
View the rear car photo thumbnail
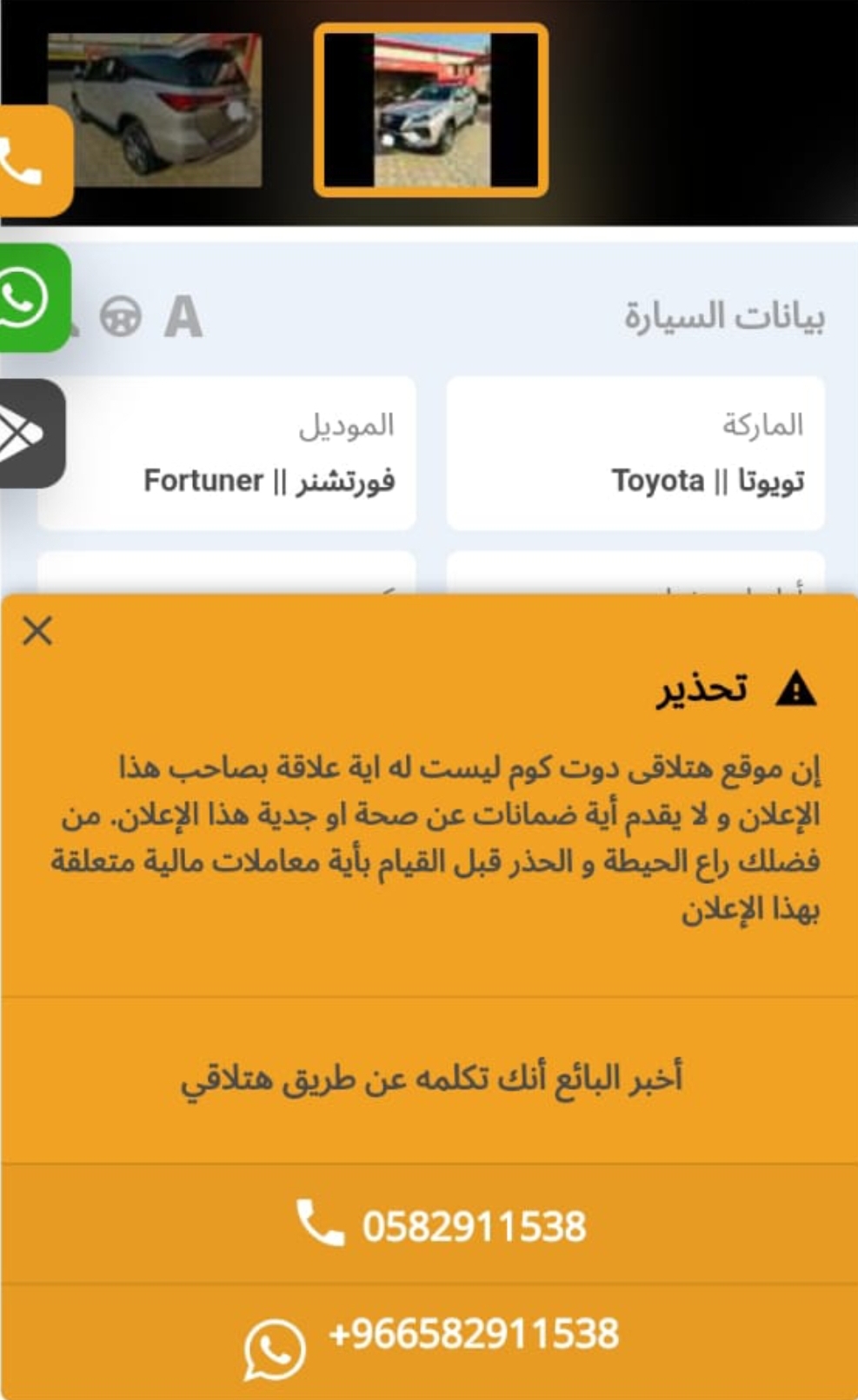coord(153,110)
